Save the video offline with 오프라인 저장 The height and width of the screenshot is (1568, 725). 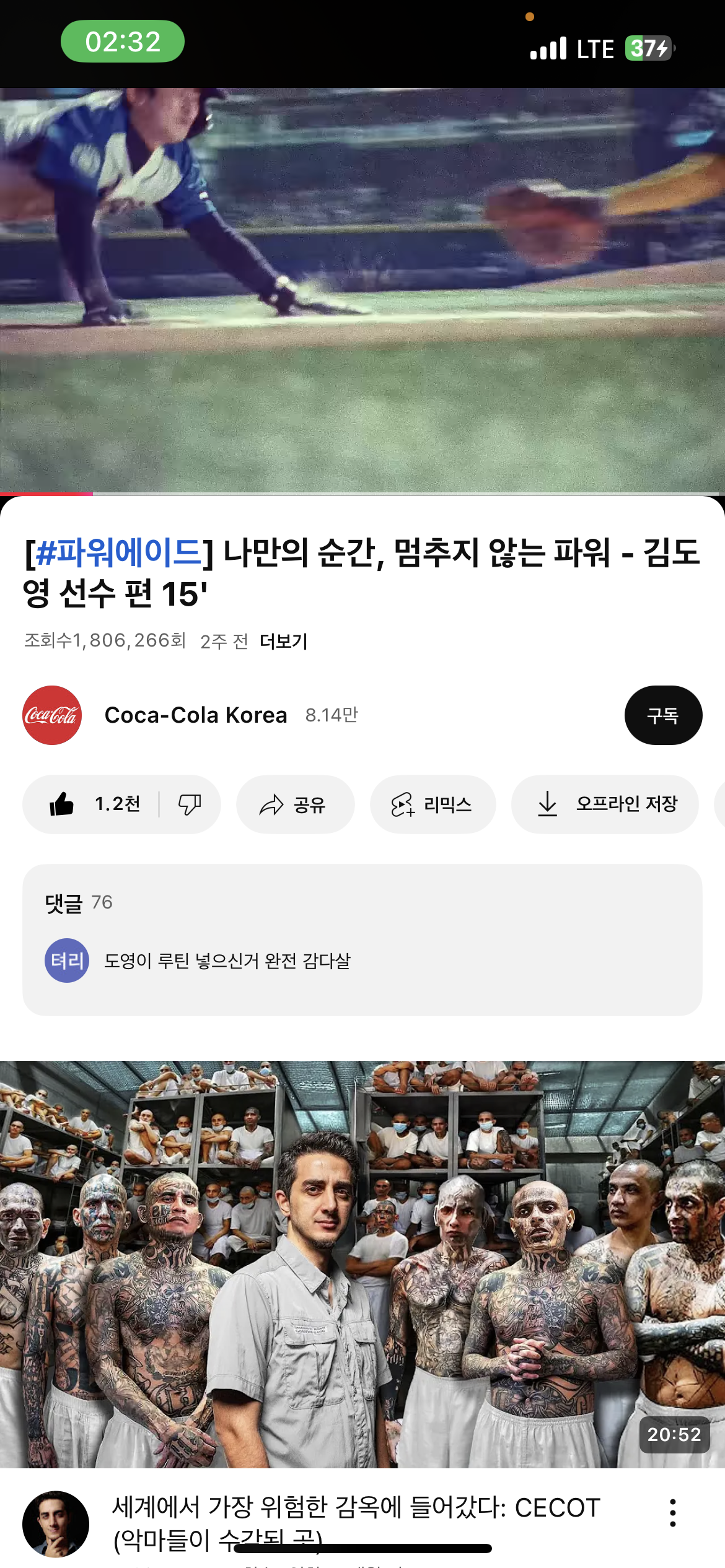[605, 804]
